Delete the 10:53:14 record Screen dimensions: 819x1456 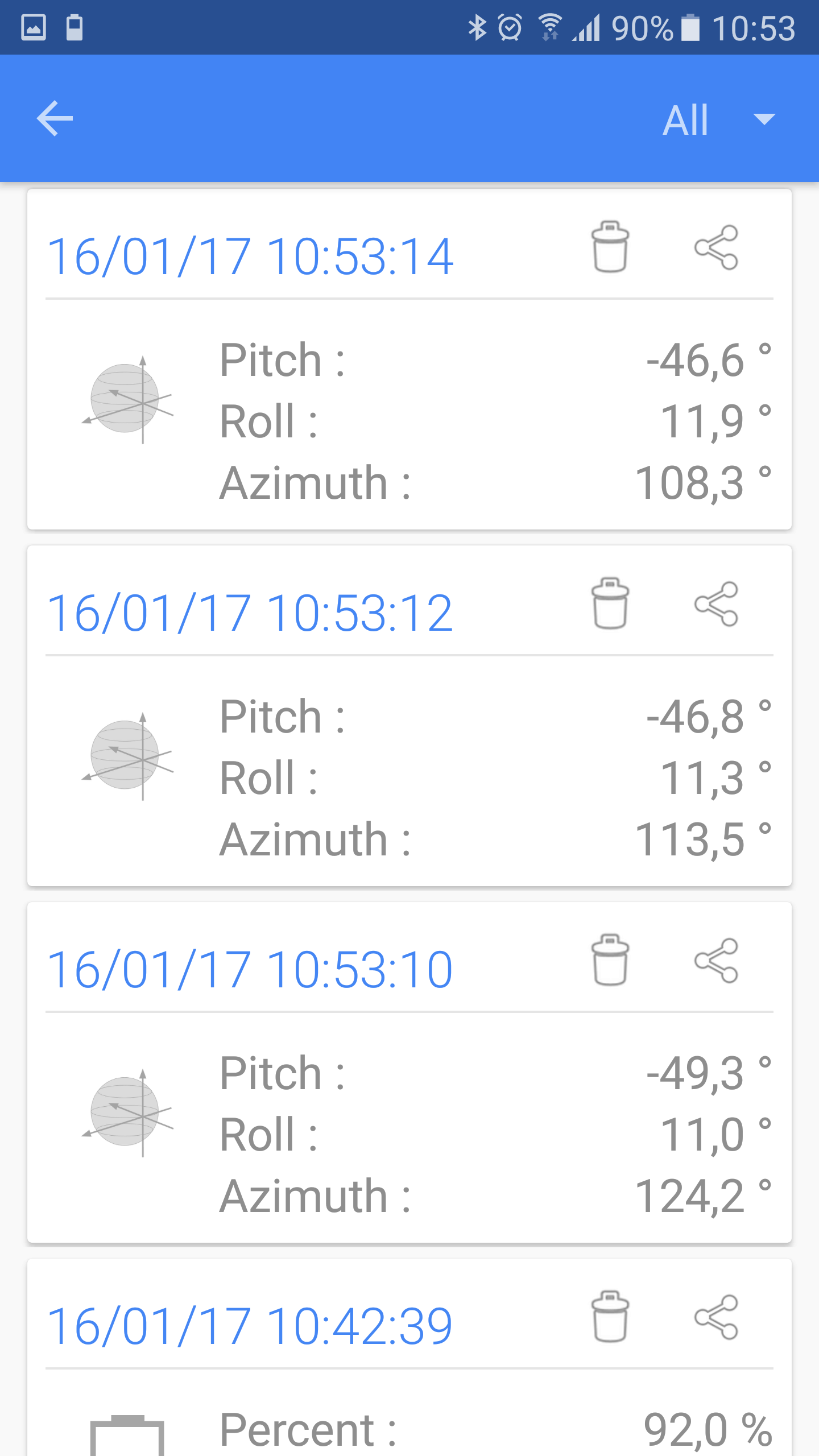pyautogui.click(x=610, y=247)
